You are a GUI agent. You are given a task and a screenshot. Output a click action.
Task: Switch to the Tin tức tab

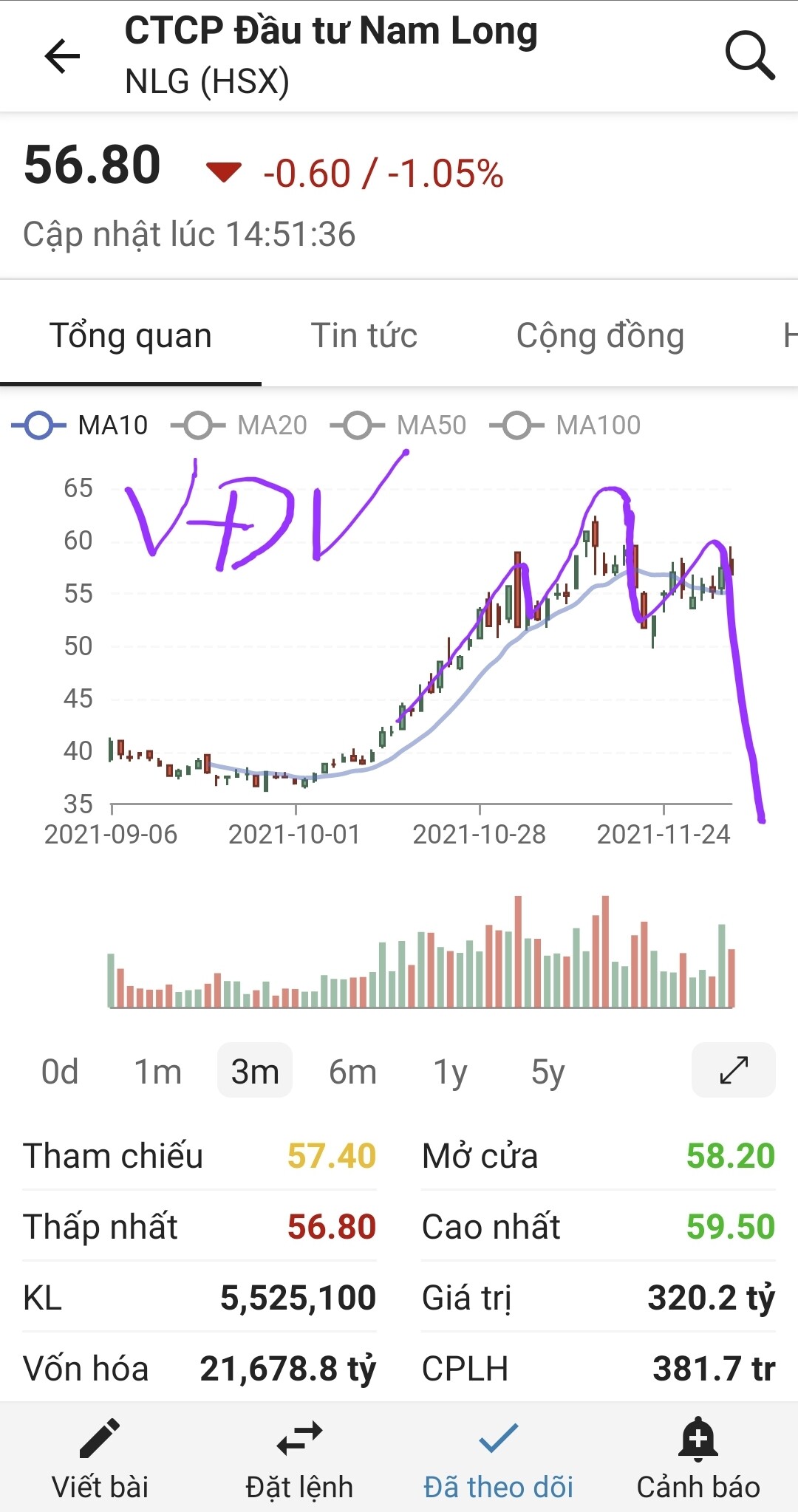point(364,336)
